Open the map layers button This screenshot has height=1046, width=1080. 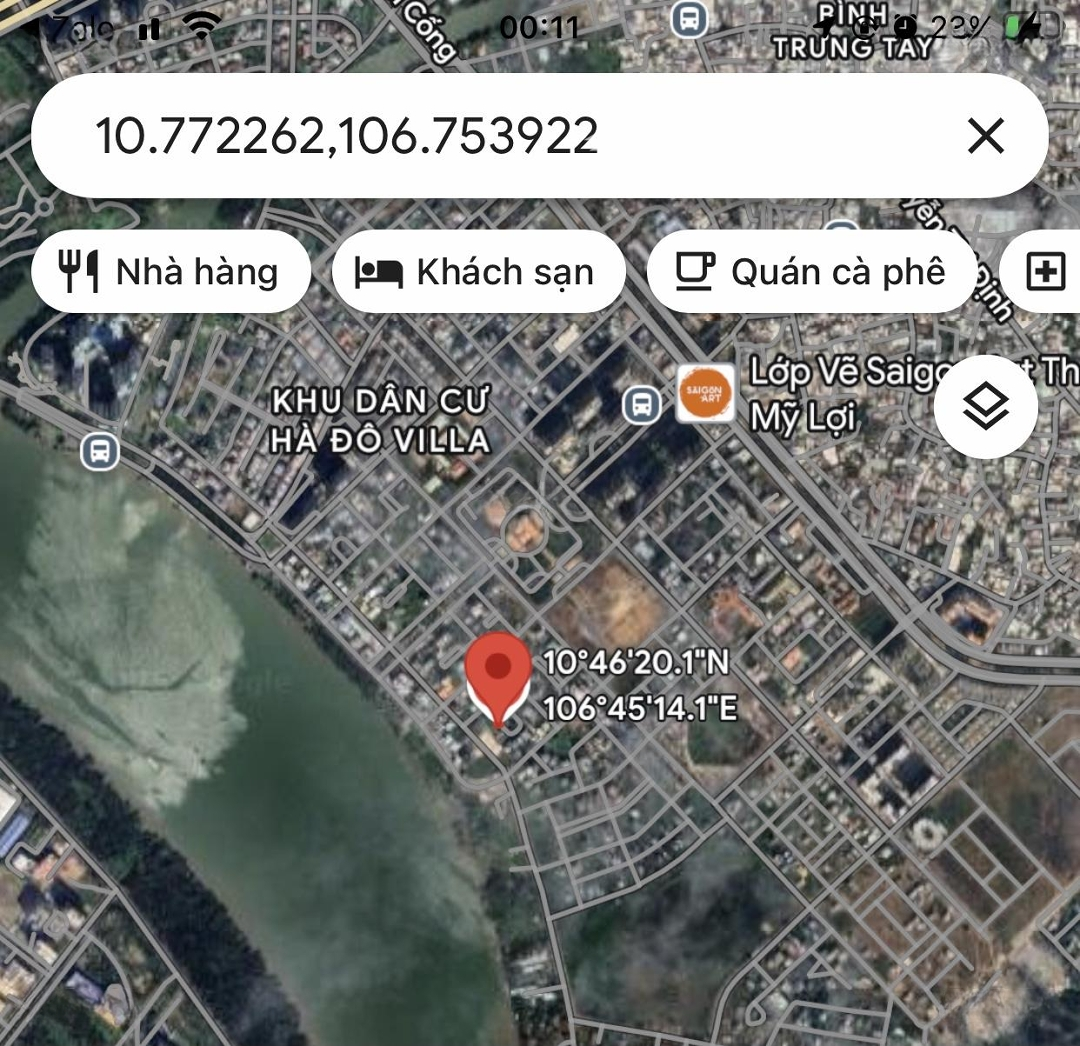(986, 407)
